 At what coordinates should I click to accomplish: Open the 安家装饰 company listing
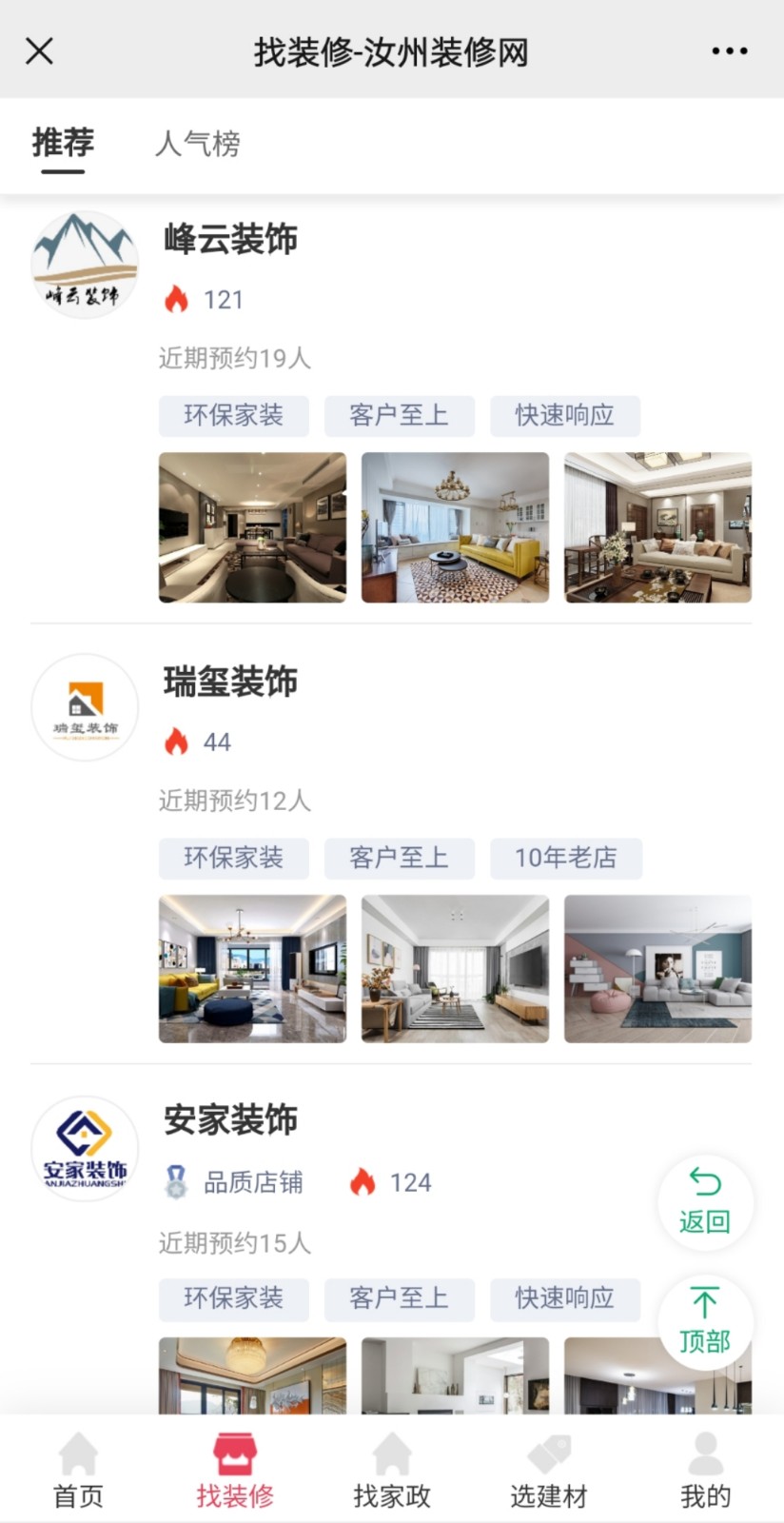point(230,1120)
